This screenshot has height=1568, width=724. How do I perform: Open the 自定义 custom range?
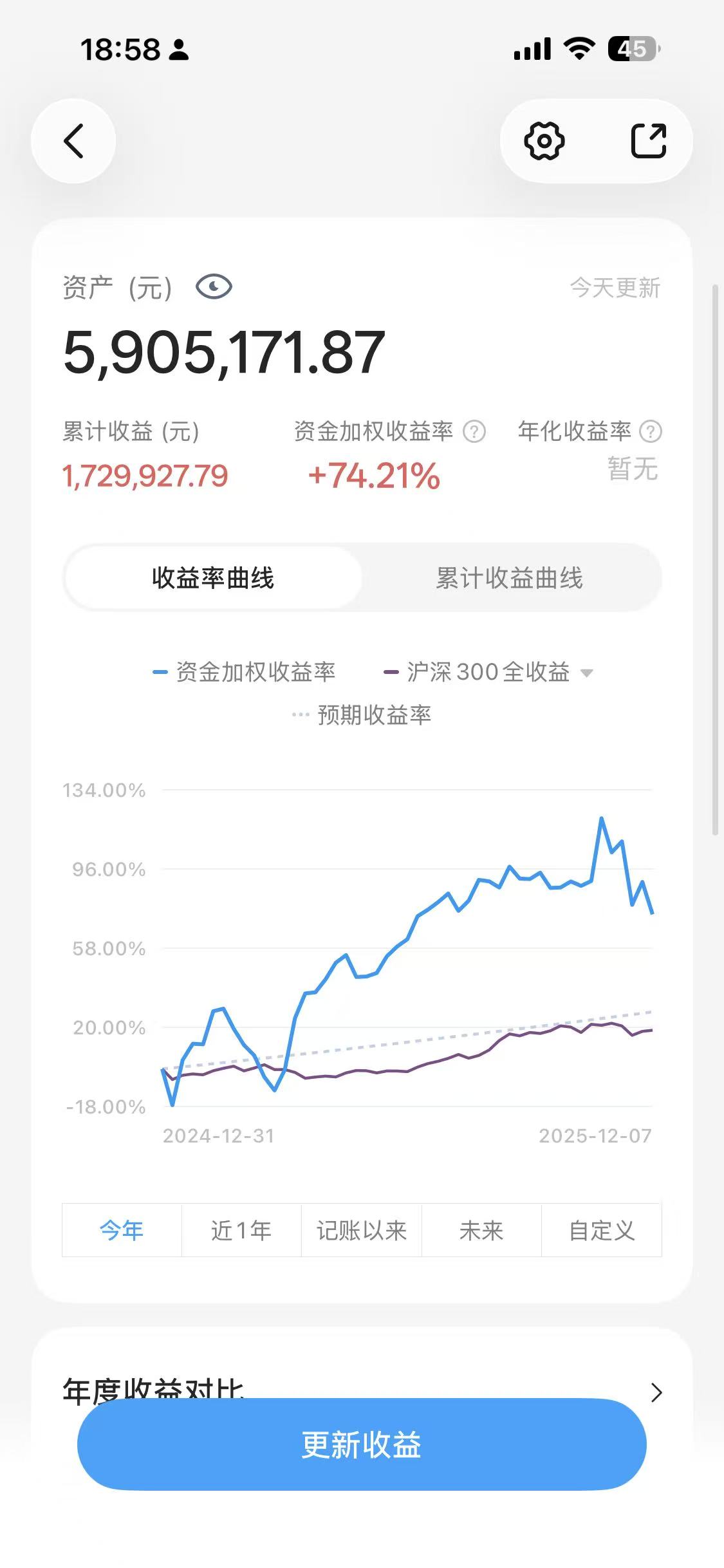(x=602, y=1230)
